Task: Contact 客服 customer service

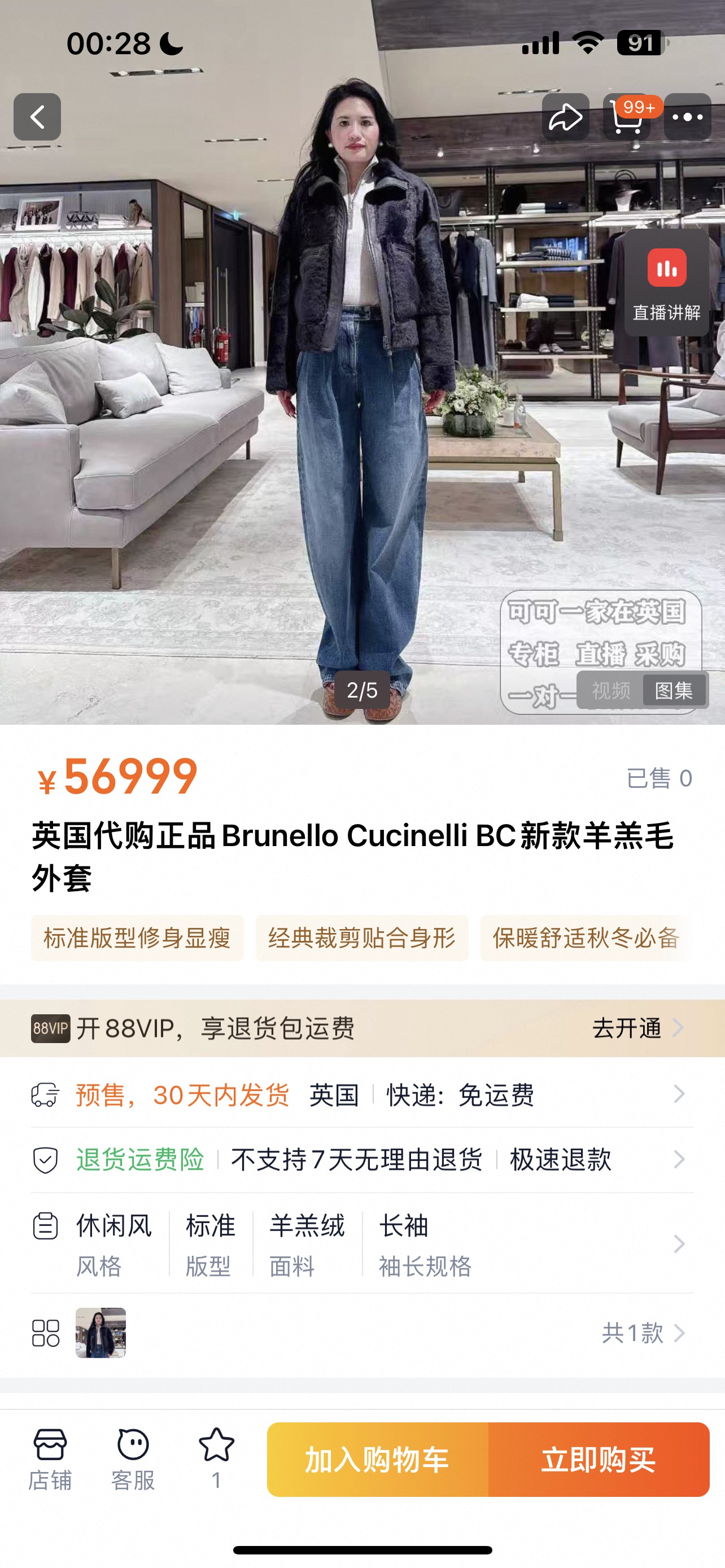Action: point(133,1459)
